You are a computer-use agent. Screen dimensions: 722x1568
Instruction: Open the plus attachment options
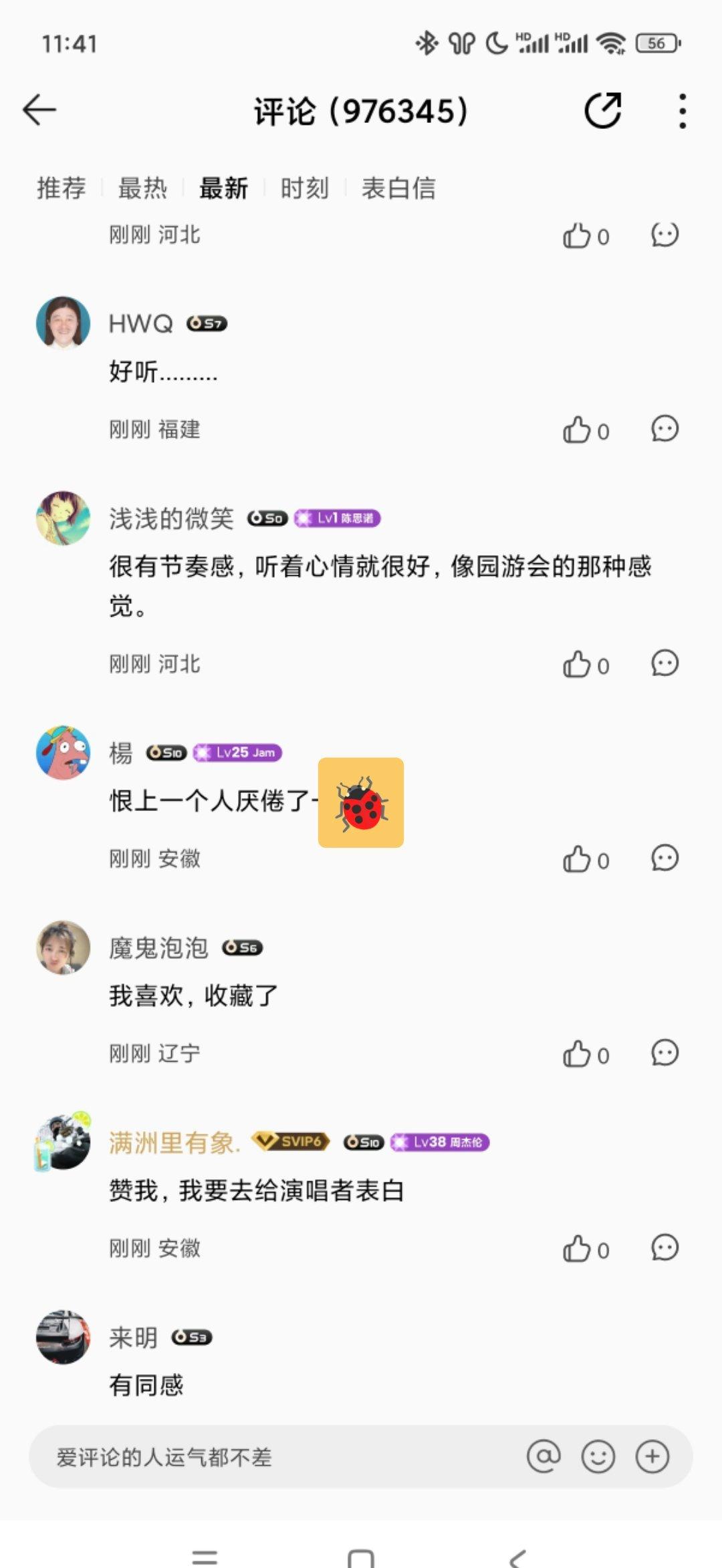coord(652,1456)
